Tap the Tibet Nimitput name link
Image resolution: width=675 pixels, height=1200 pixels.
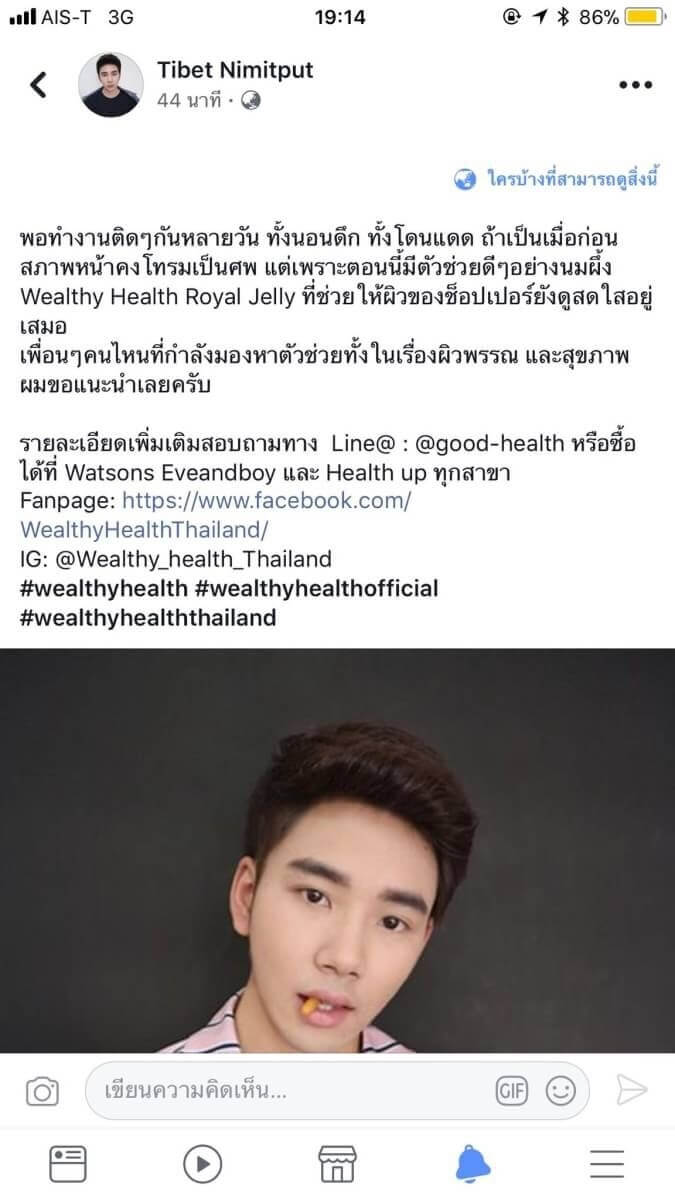pyautogui.click(x=235, y=69)
